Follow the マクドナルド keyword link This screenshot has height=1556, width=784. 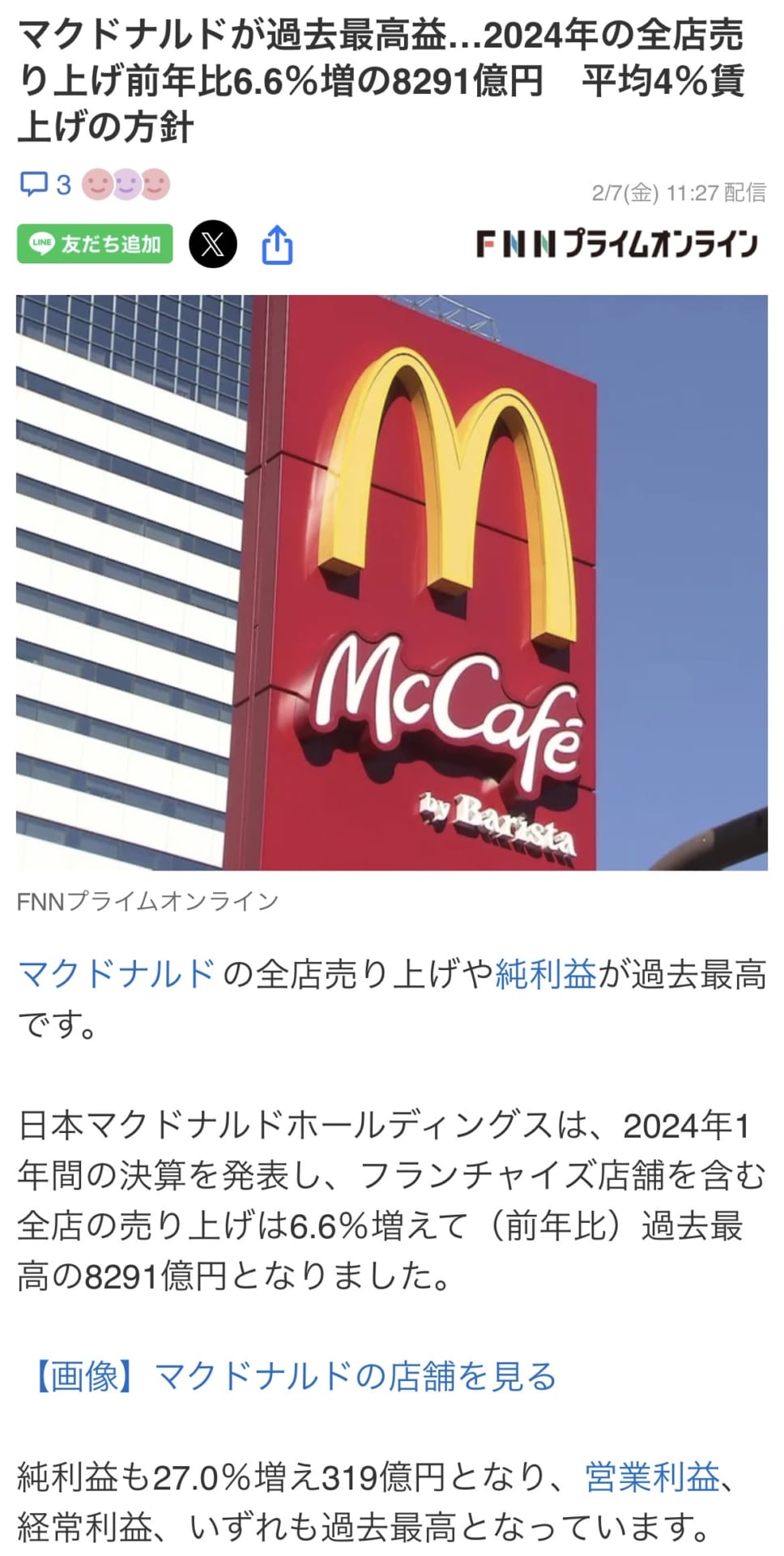pos(117,973)
